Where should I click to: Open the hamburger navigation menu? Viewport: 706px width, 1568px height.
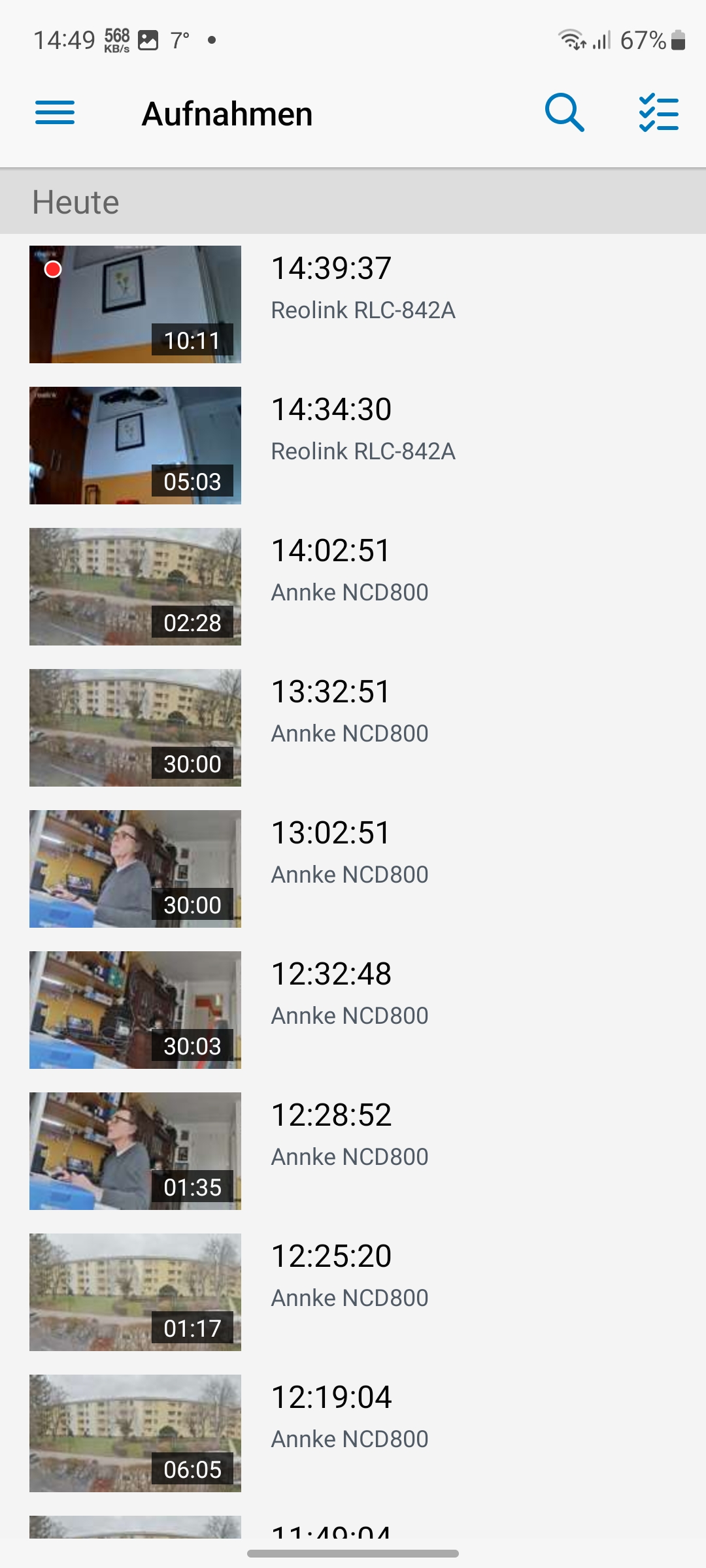[x=55, y=113]
